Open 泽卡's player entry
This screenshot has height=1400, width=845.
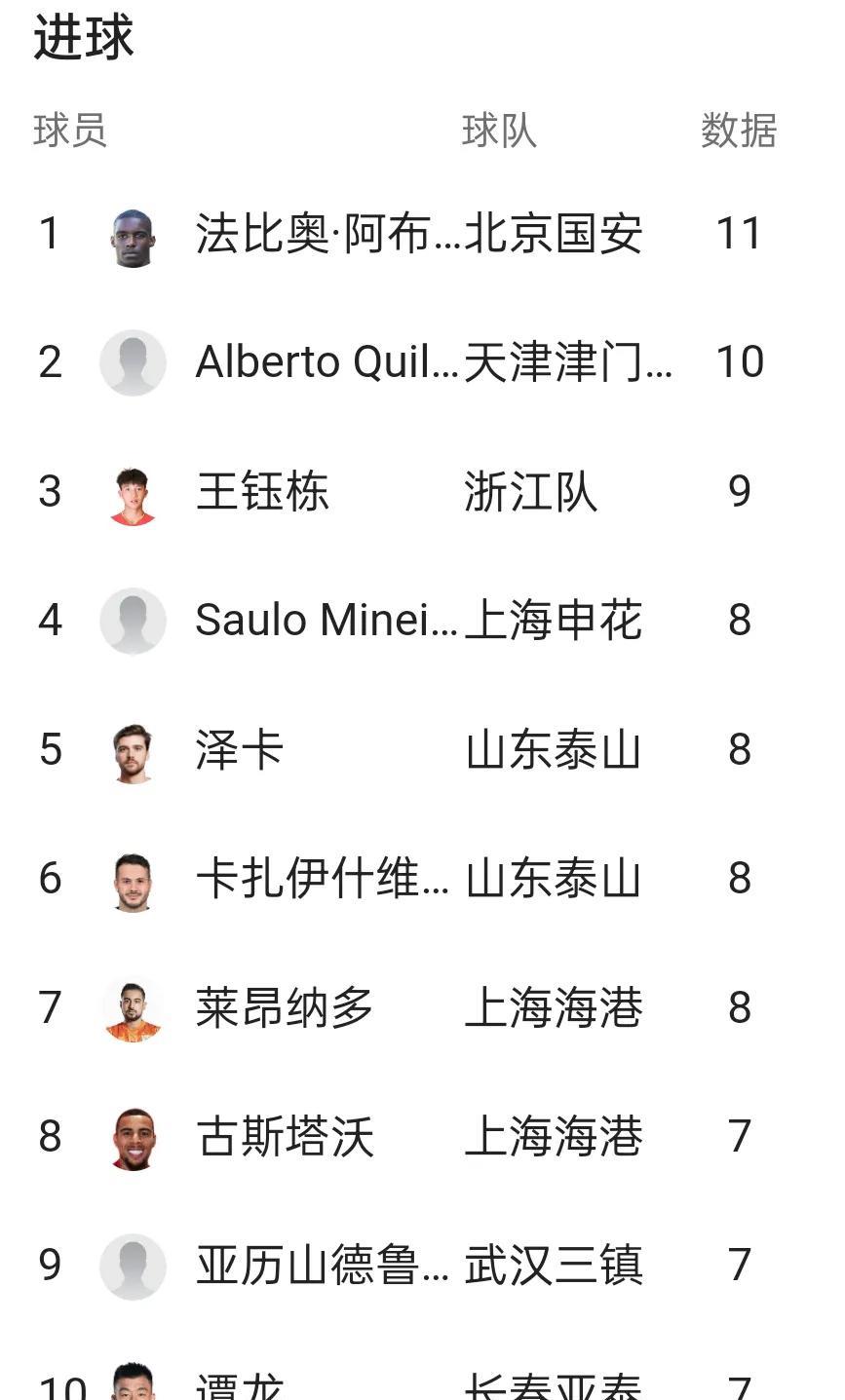tap(422, 750)
